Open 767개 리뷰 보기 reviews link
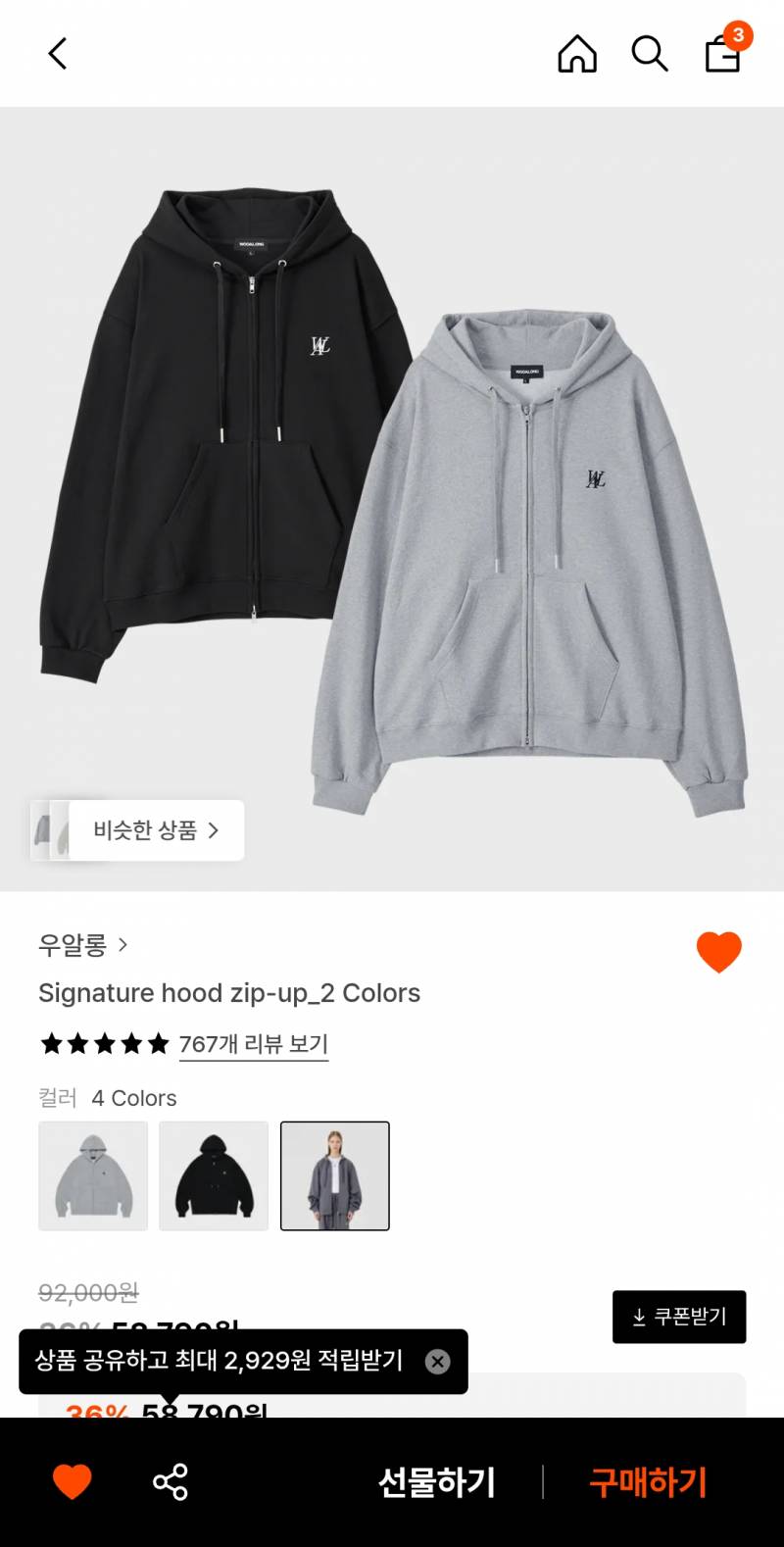 click(253, 1044)
